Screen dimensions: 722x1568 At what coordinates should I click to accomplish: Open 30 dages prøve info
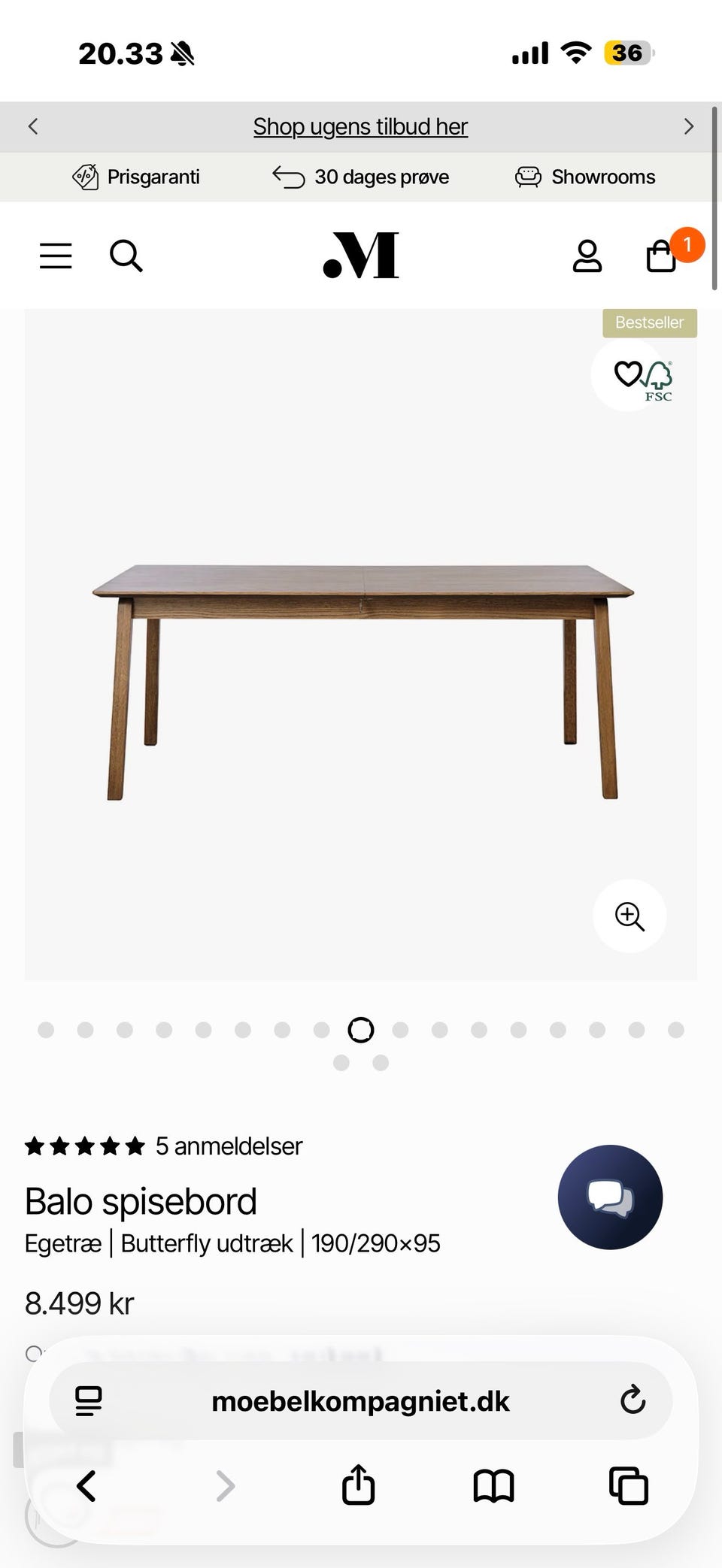click(361, 177)
